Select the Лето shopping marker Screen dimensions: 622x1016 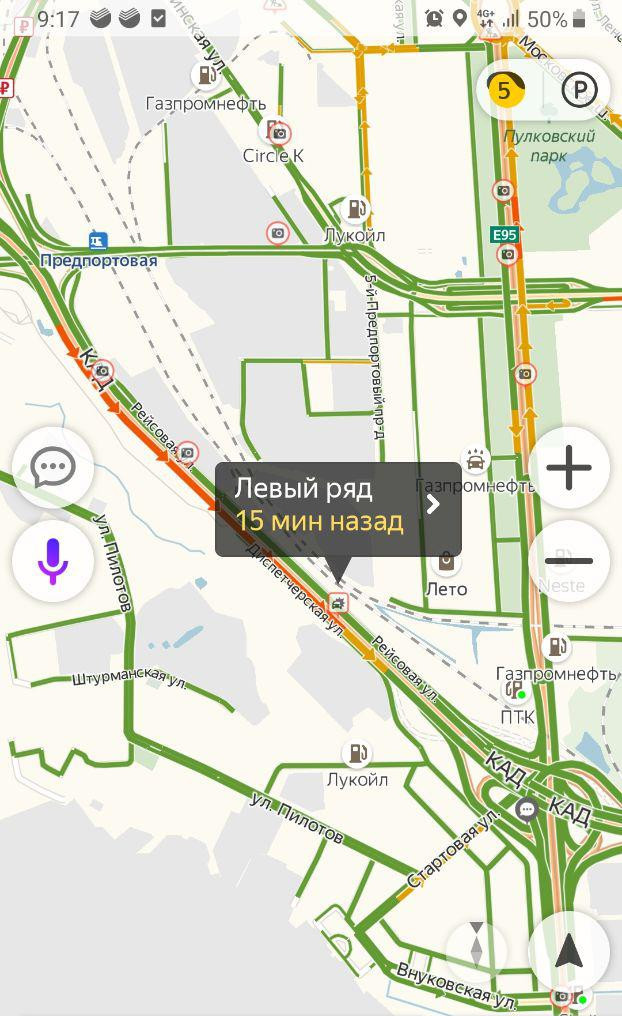pyautogui.click(x=446, y=563)
